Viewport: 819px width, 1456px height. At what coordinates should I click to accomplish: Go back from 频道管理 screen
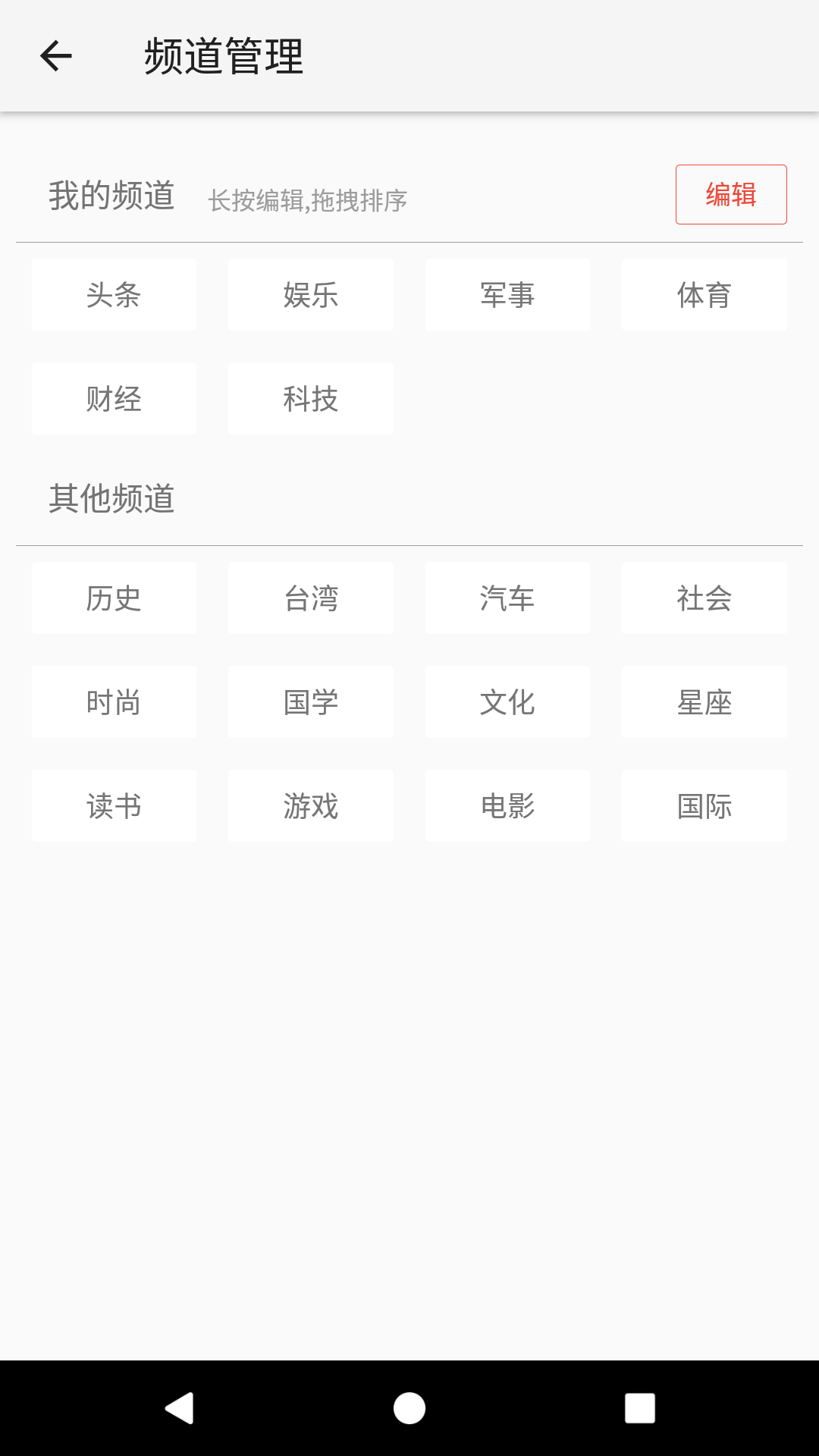(x=56, y=56)
